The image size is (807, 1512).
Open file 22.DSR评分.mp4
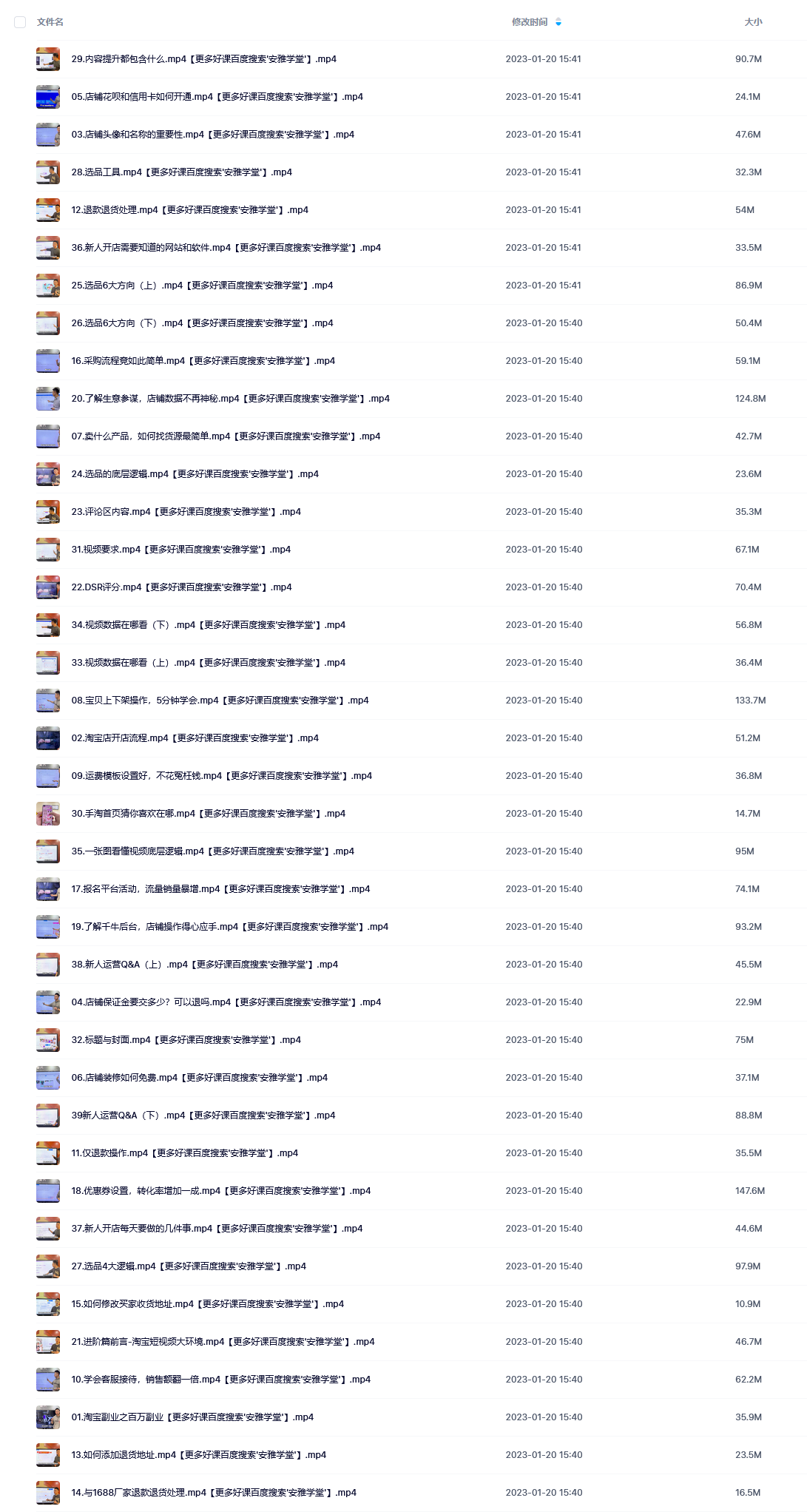181,587
